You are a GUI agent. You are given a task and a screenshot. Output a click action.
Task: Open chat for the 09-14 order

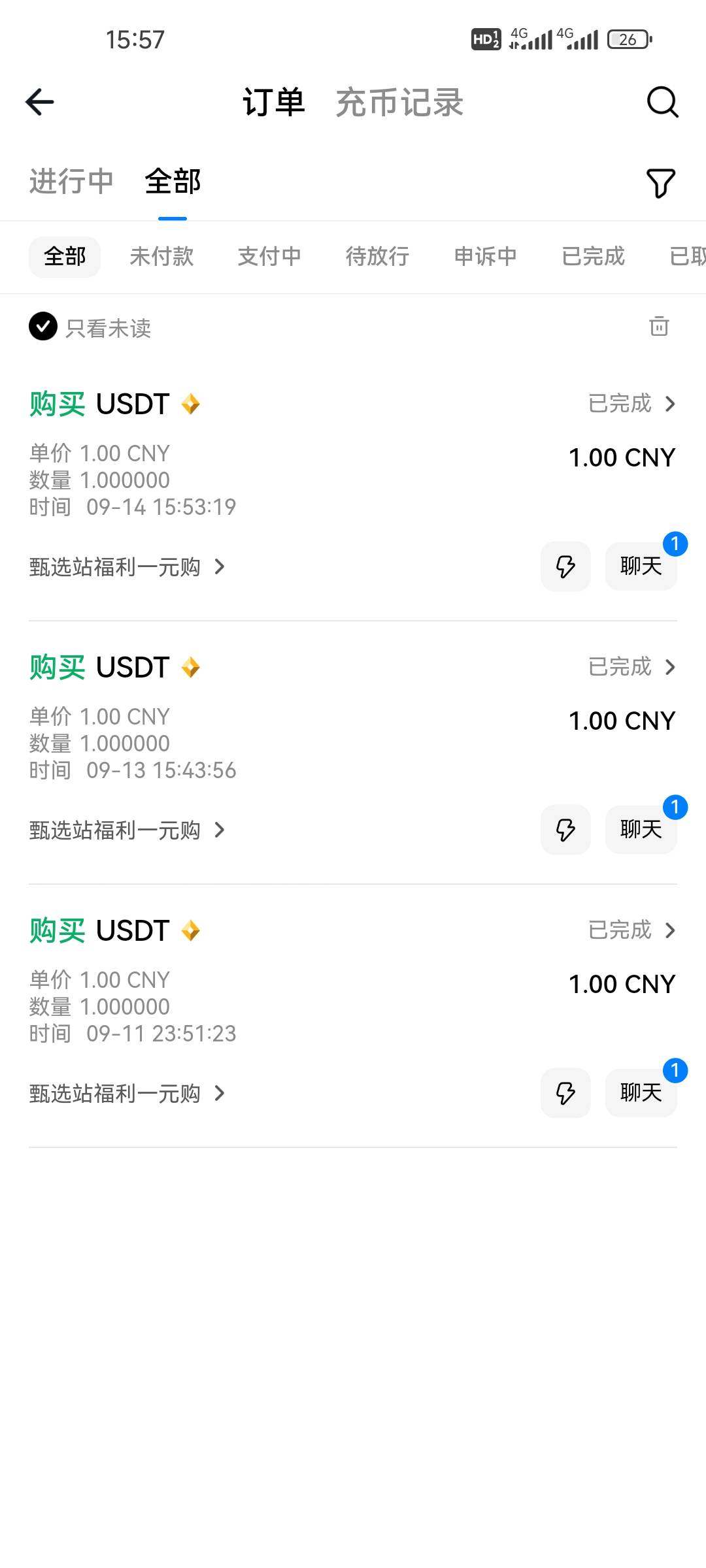coord(641,566)
